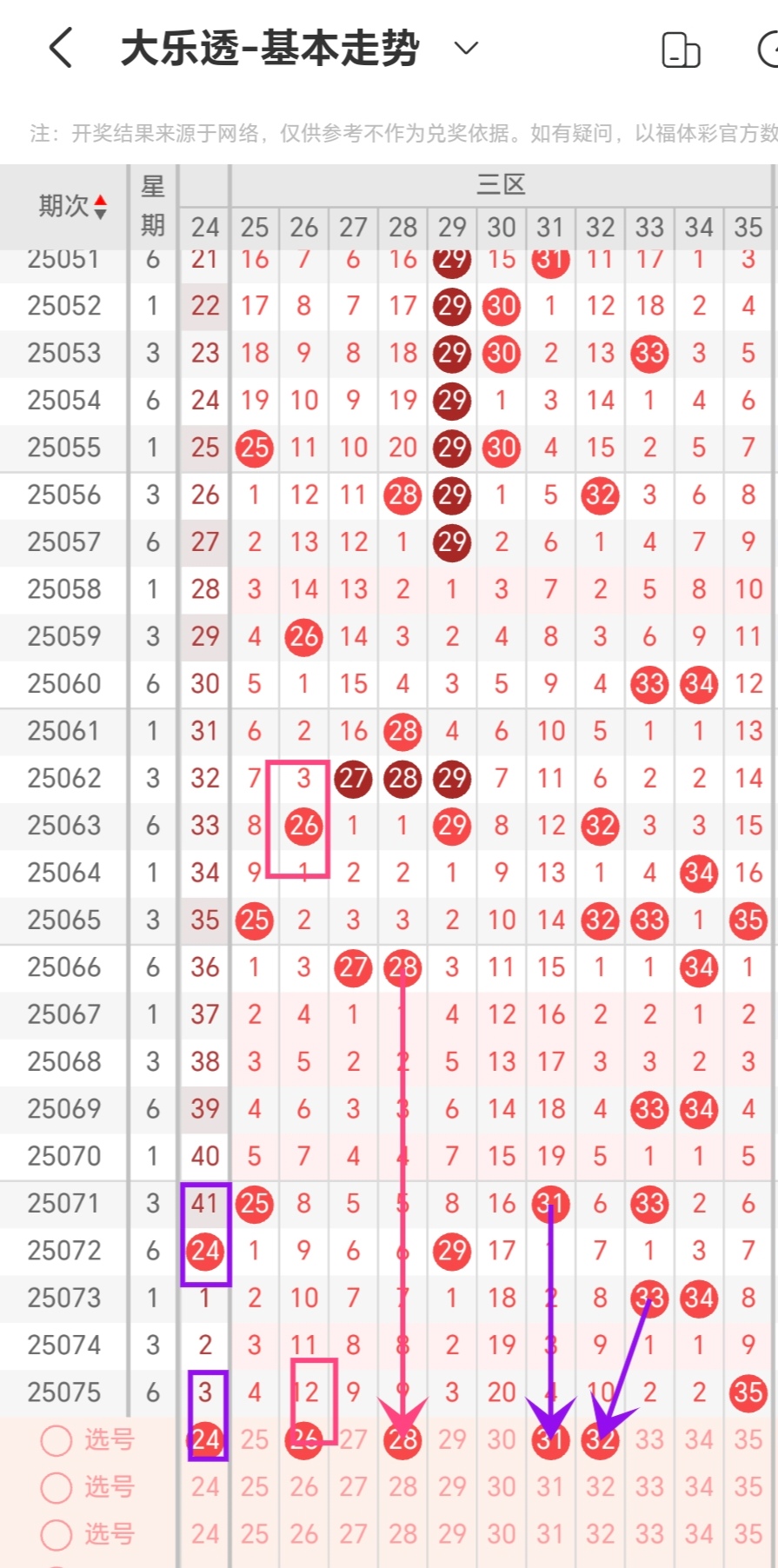Deselect red ball 31 in first 选号 row

tap(550, 1440)
